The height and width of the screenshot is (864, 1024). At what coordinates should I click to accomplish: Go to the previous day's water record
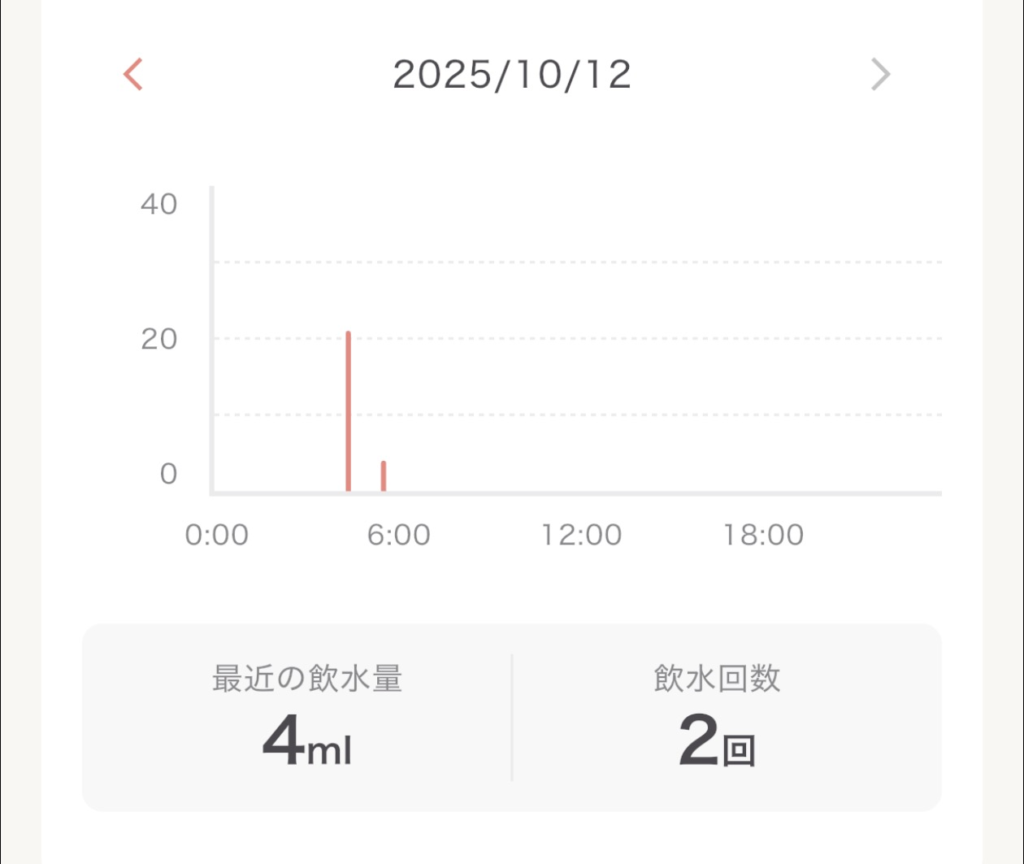click(133, 74)
